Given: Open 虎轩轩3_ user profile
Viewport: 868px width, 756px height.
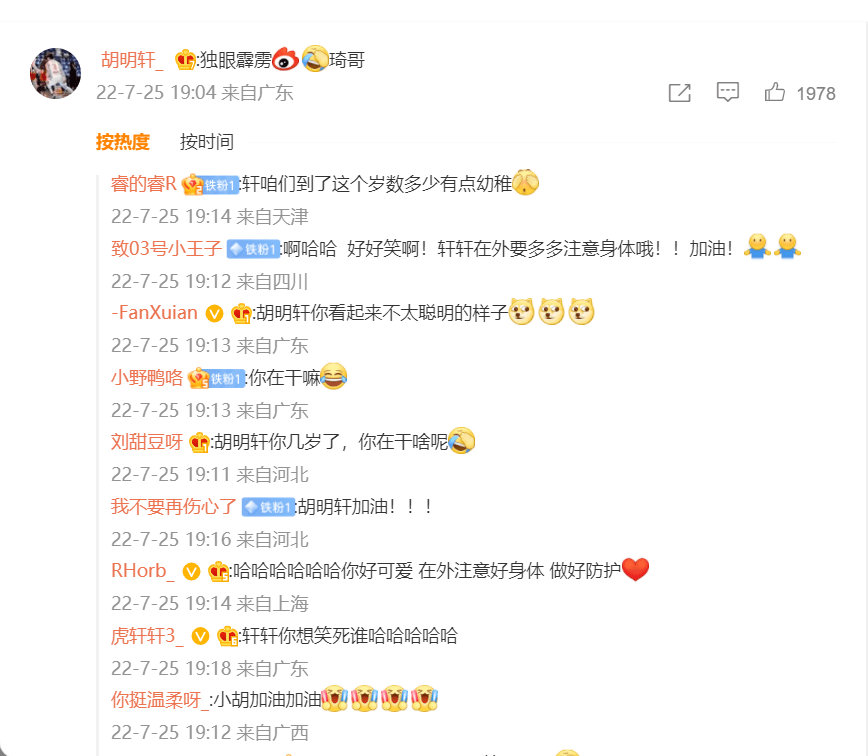Looking at the screenshot, I should 147,635.
